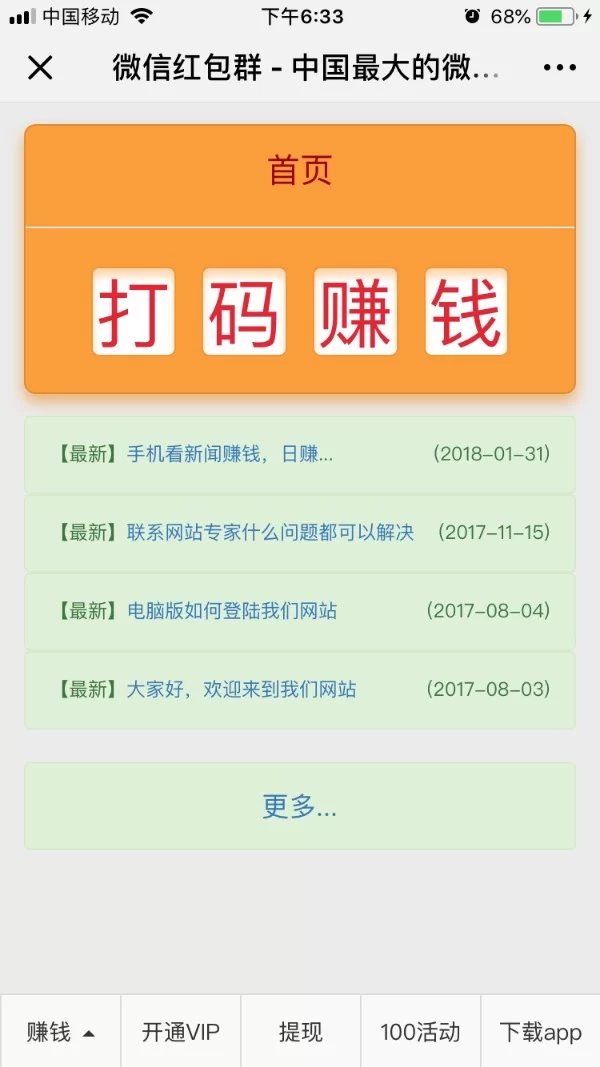Load more announcements with 更多

pyautogui.click(x=300, y=806)
